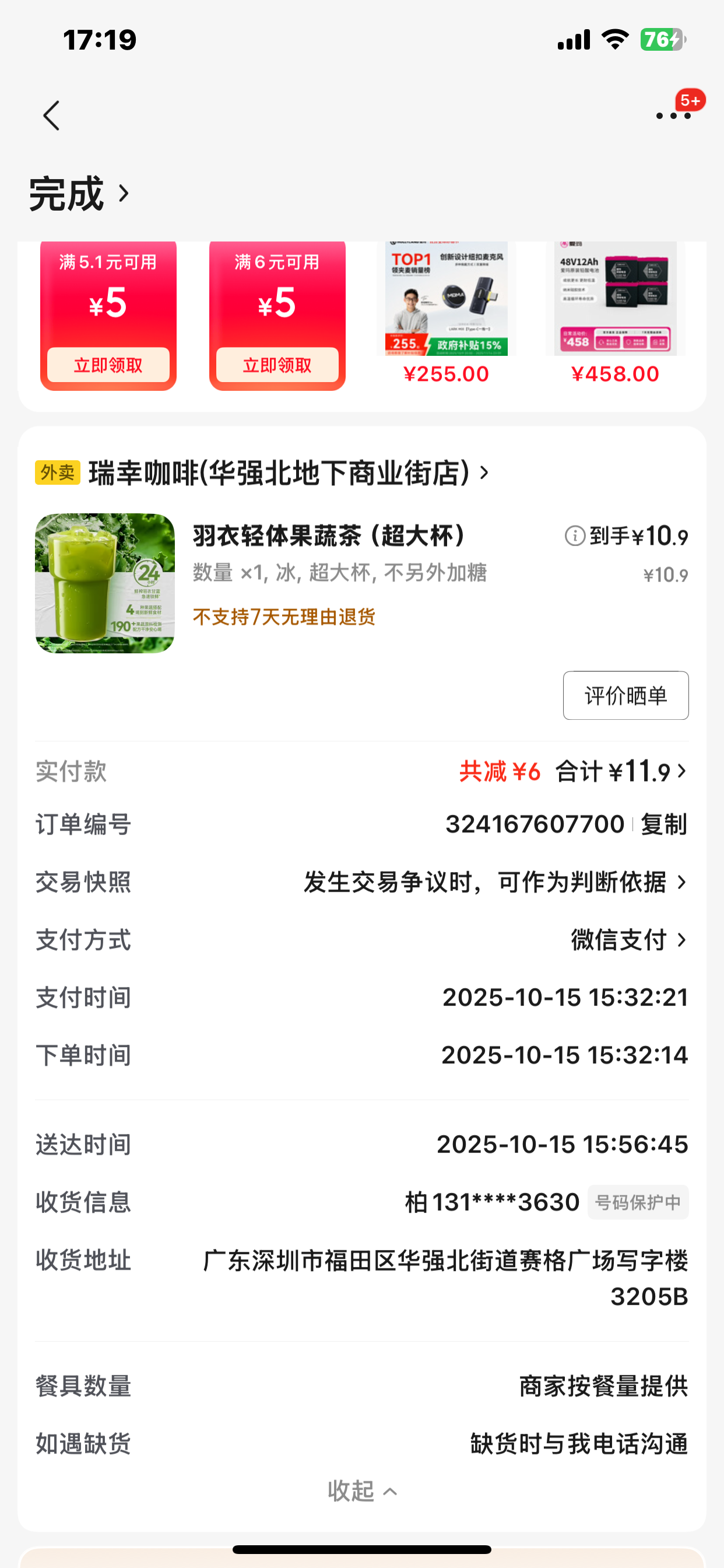Open 微信支付 payment method details
This screenshot has width=724, height=1568.
click(x=628, y=940)
